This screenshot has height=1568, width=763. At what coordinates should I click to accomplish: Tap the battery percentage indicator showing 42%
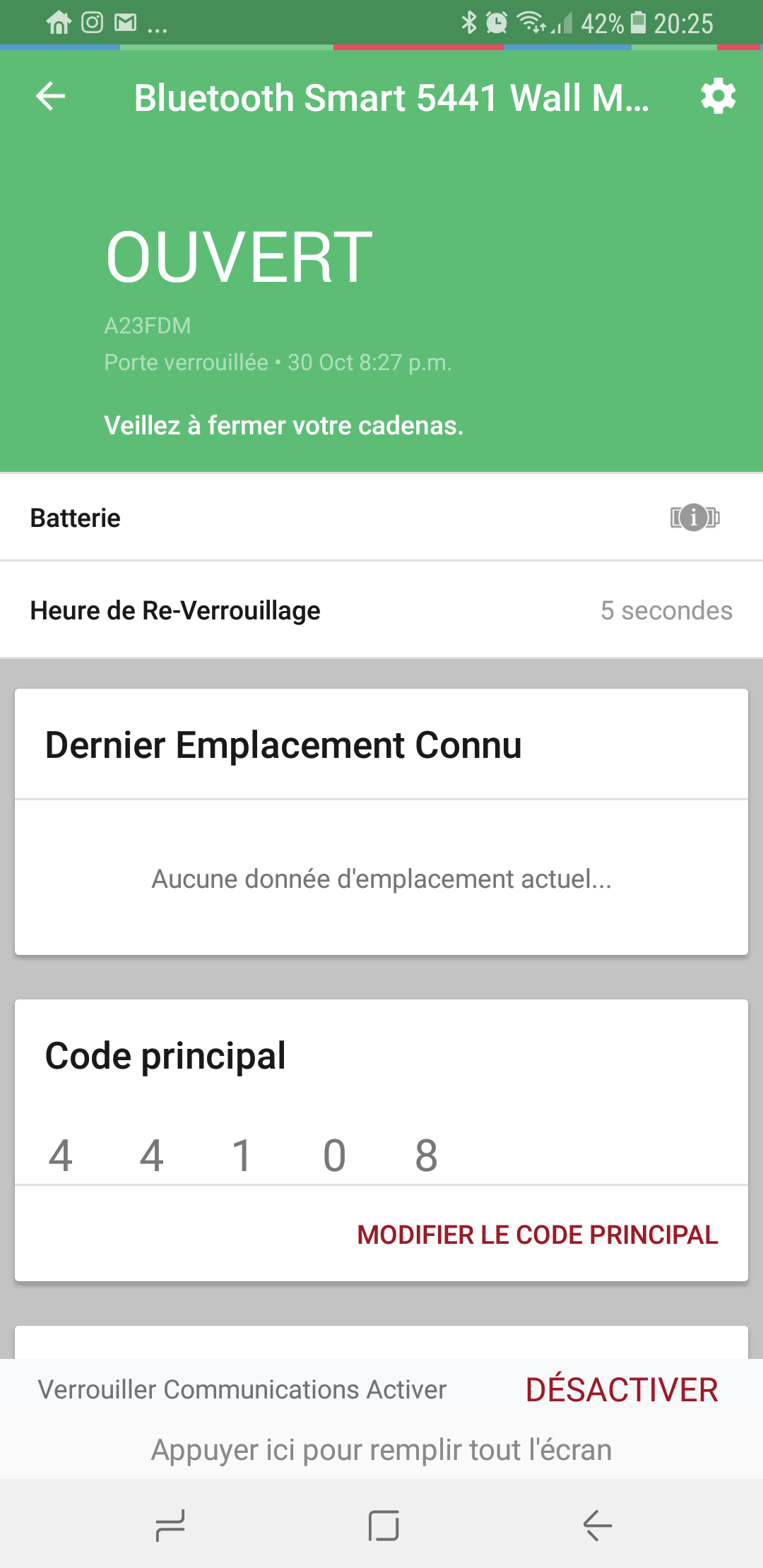(x=603, y=23)
